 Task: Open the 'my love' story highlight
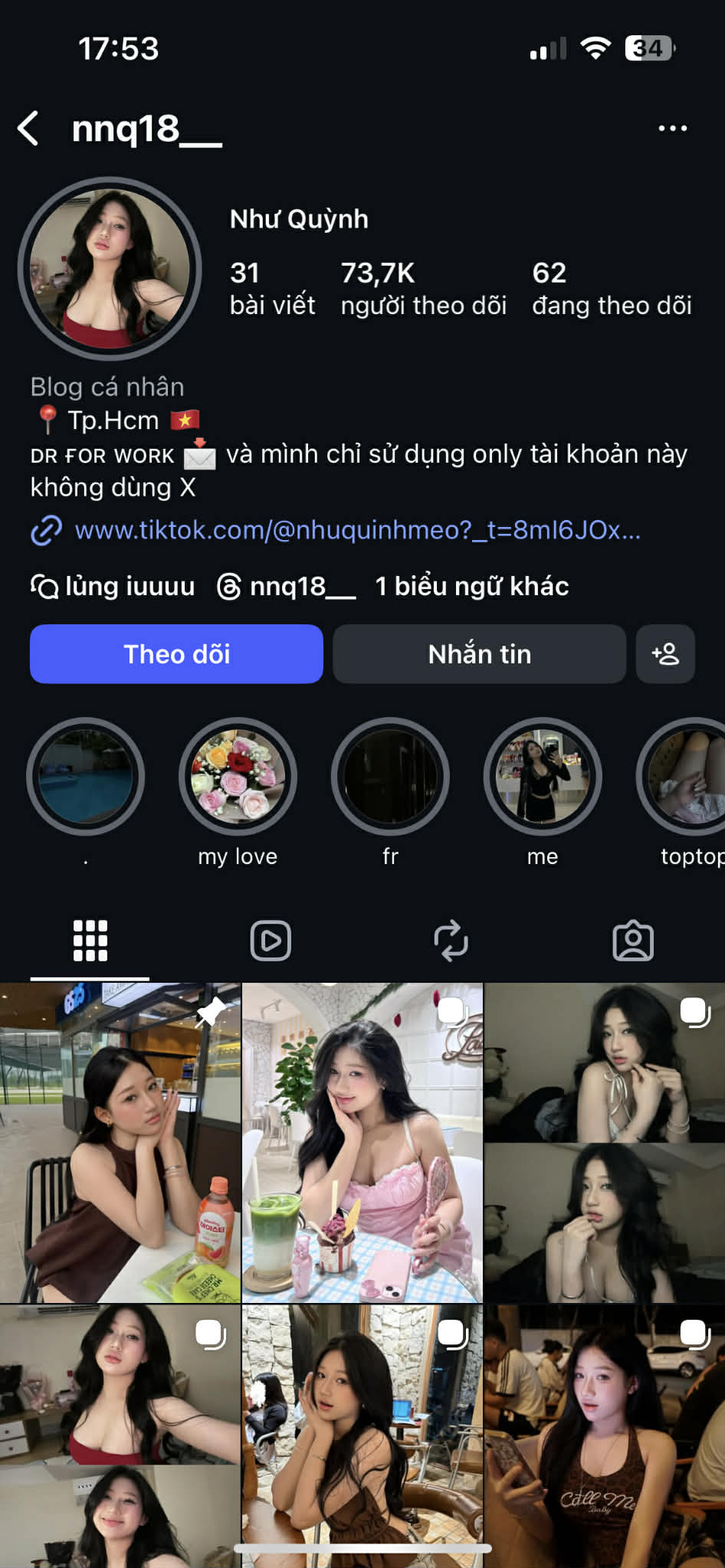coord(238,777)
